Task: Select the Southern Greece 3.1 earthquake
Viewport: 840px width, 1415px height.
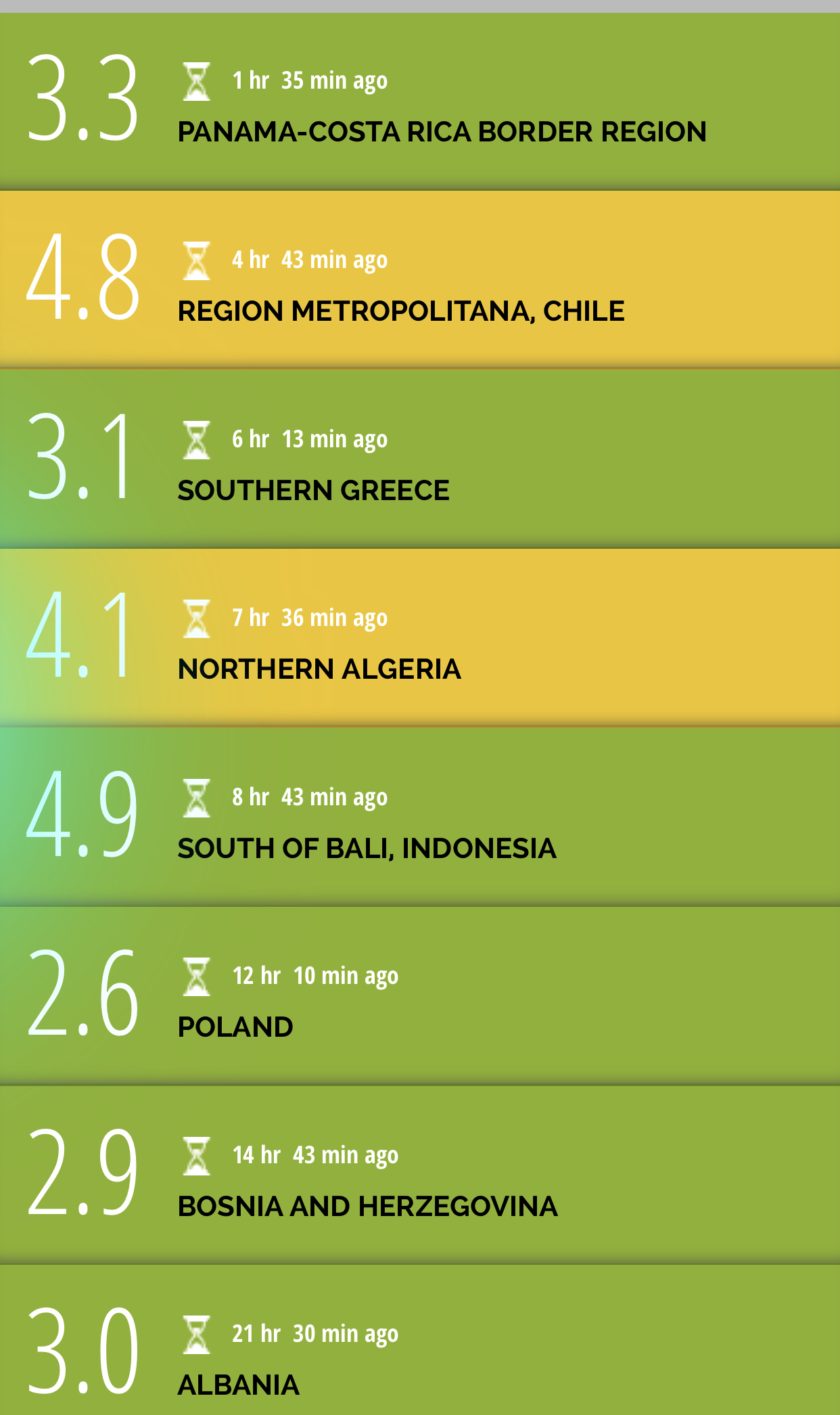Action: (x=420, y=459)
